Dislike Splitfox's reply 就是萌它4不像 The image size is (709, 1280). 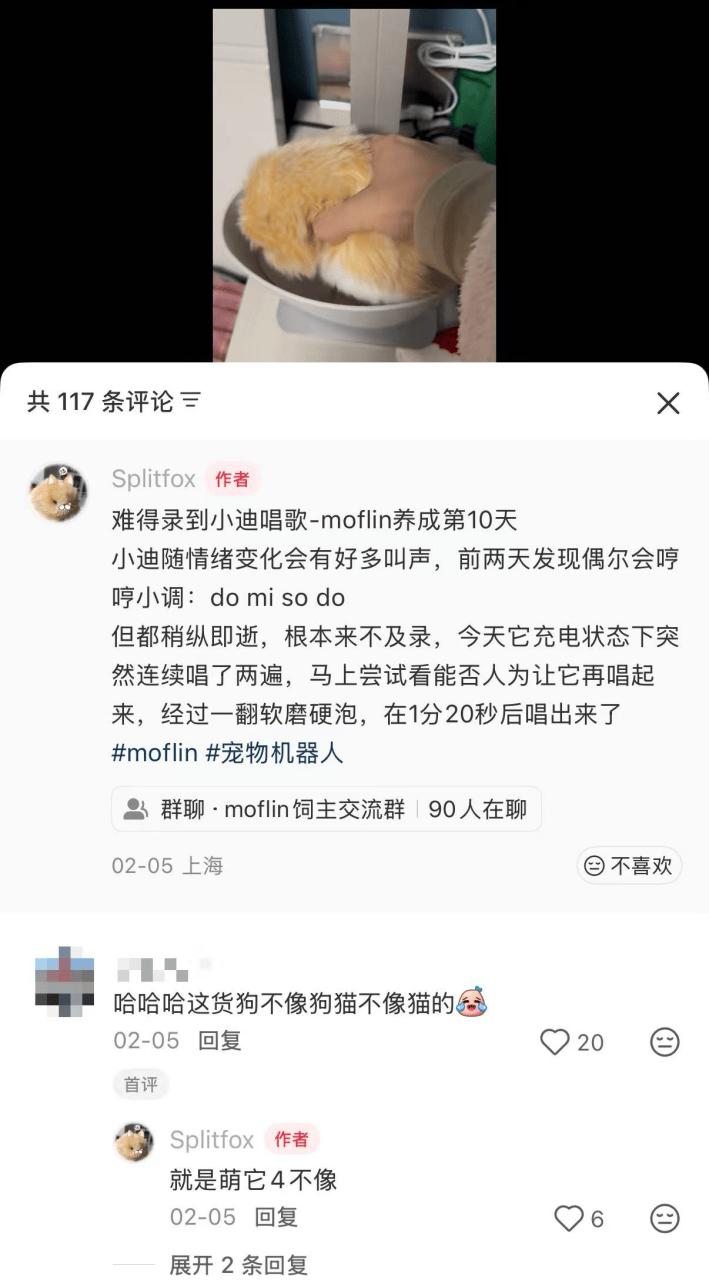point(665,1218)
